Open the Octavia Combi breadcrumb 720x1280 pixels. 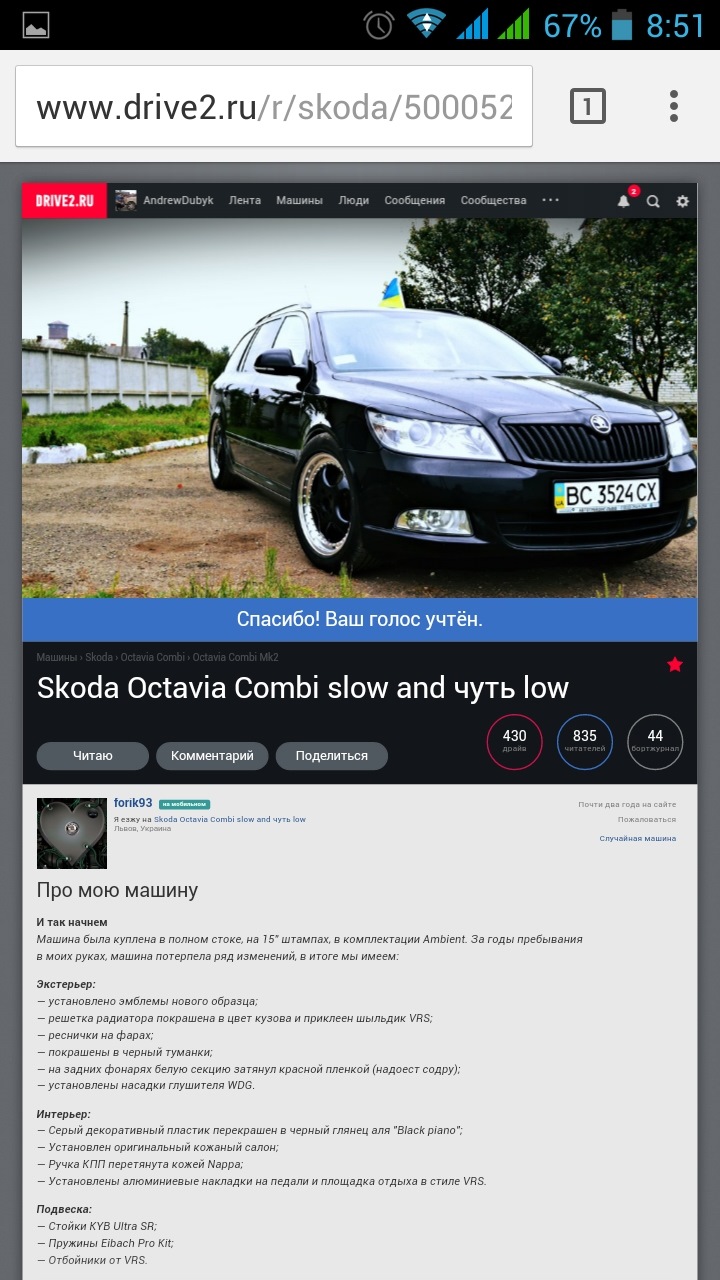click(152, 657)
